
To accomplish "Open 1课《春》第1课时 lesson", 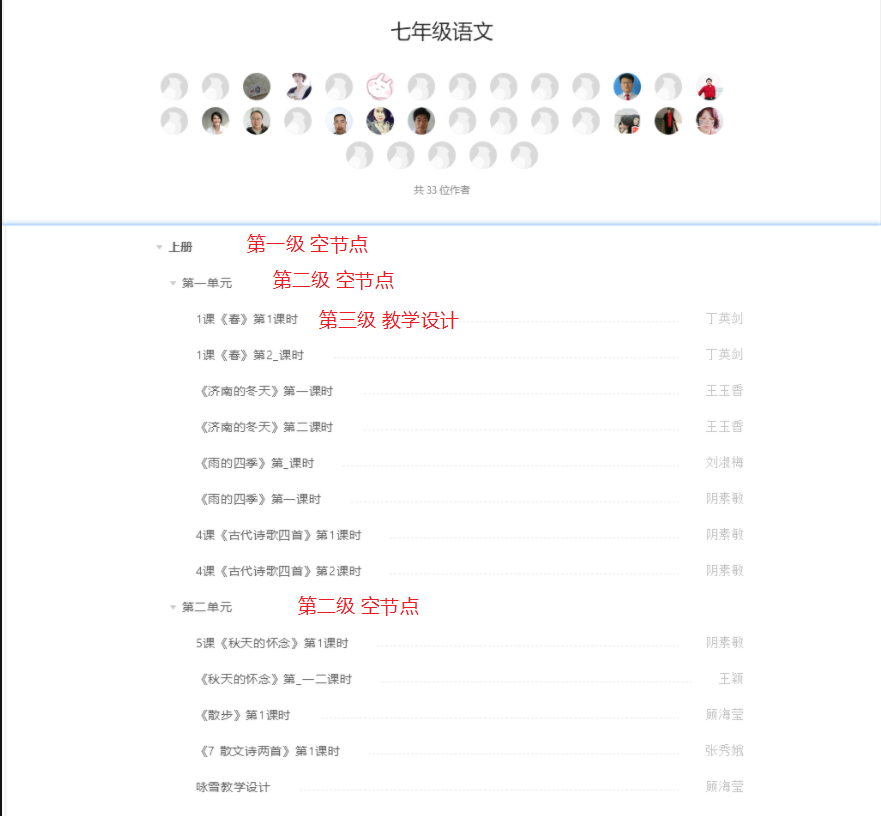I will tap(247, 319).
